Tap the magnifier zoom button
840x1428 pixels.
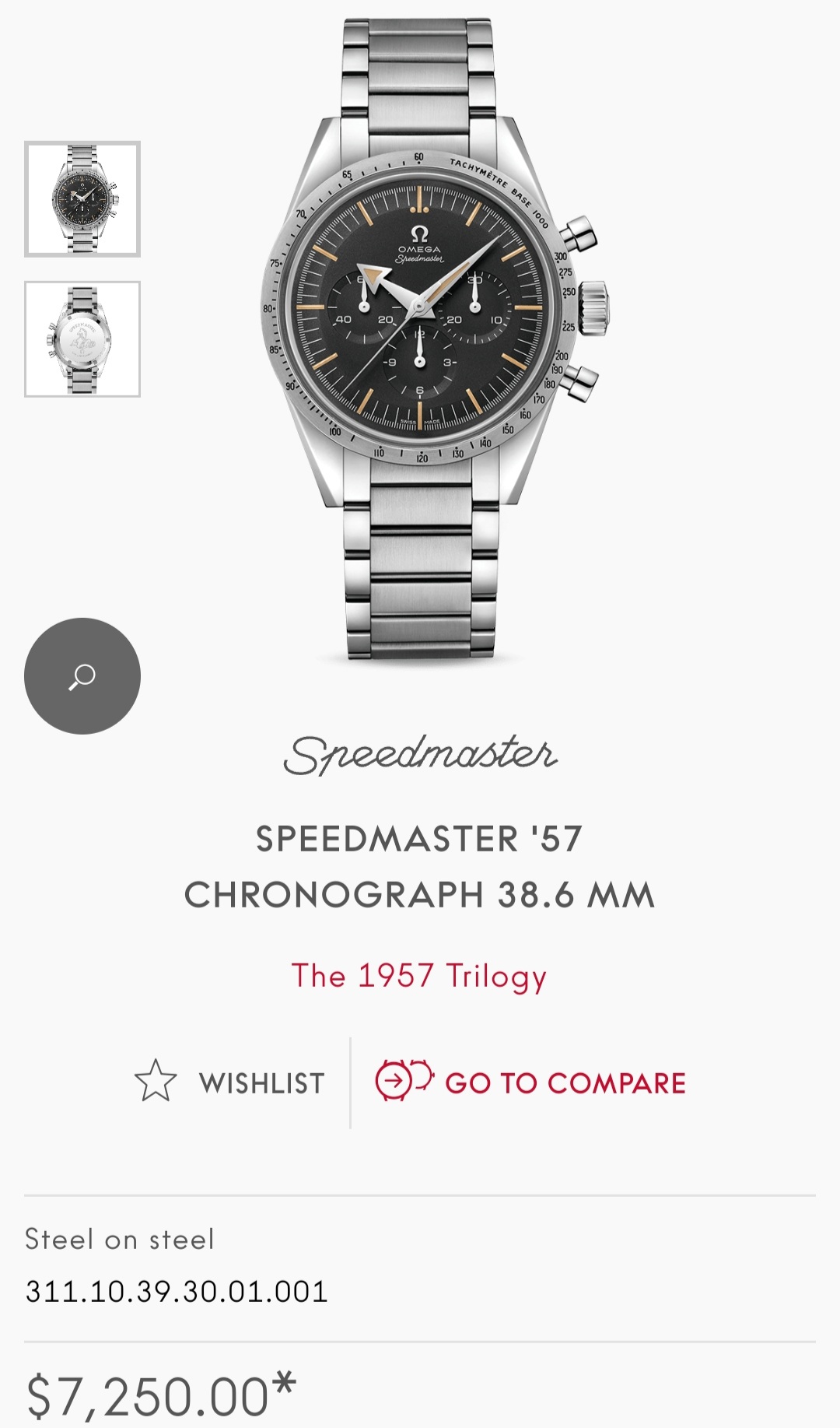click(82, 675)
